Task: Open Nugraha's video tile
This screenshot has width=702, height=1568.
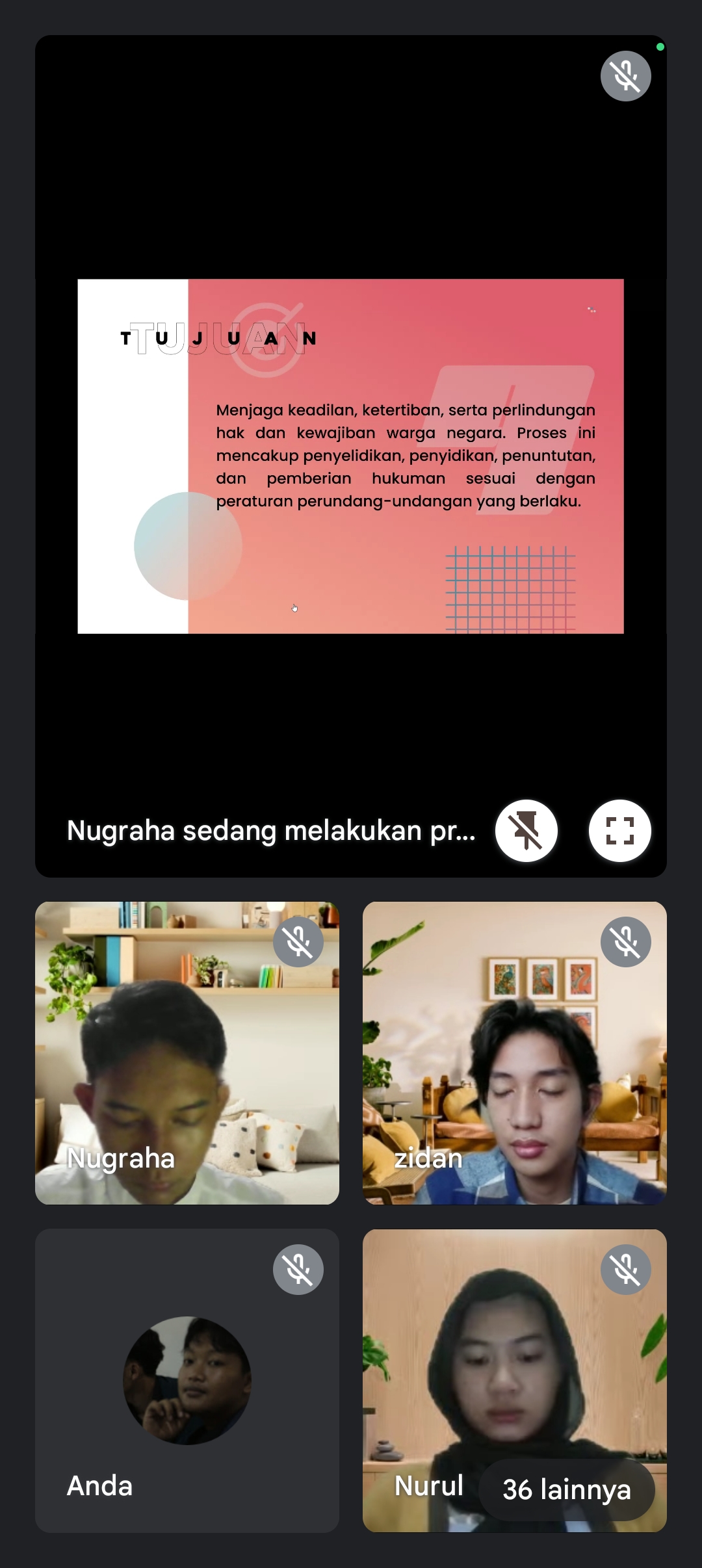Action: tap(187, 1053)
